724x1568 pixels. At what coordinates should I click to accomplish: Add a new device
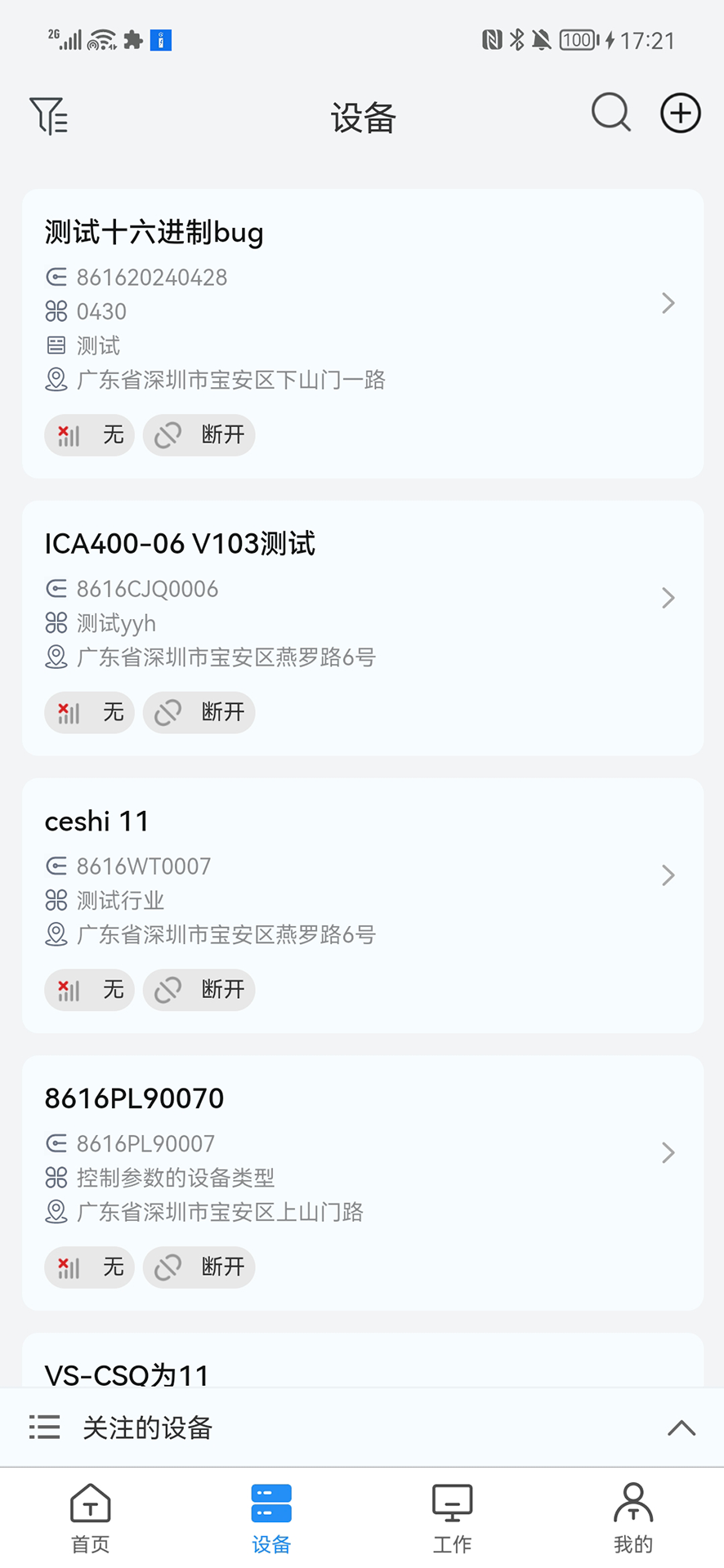pos(680,113)
